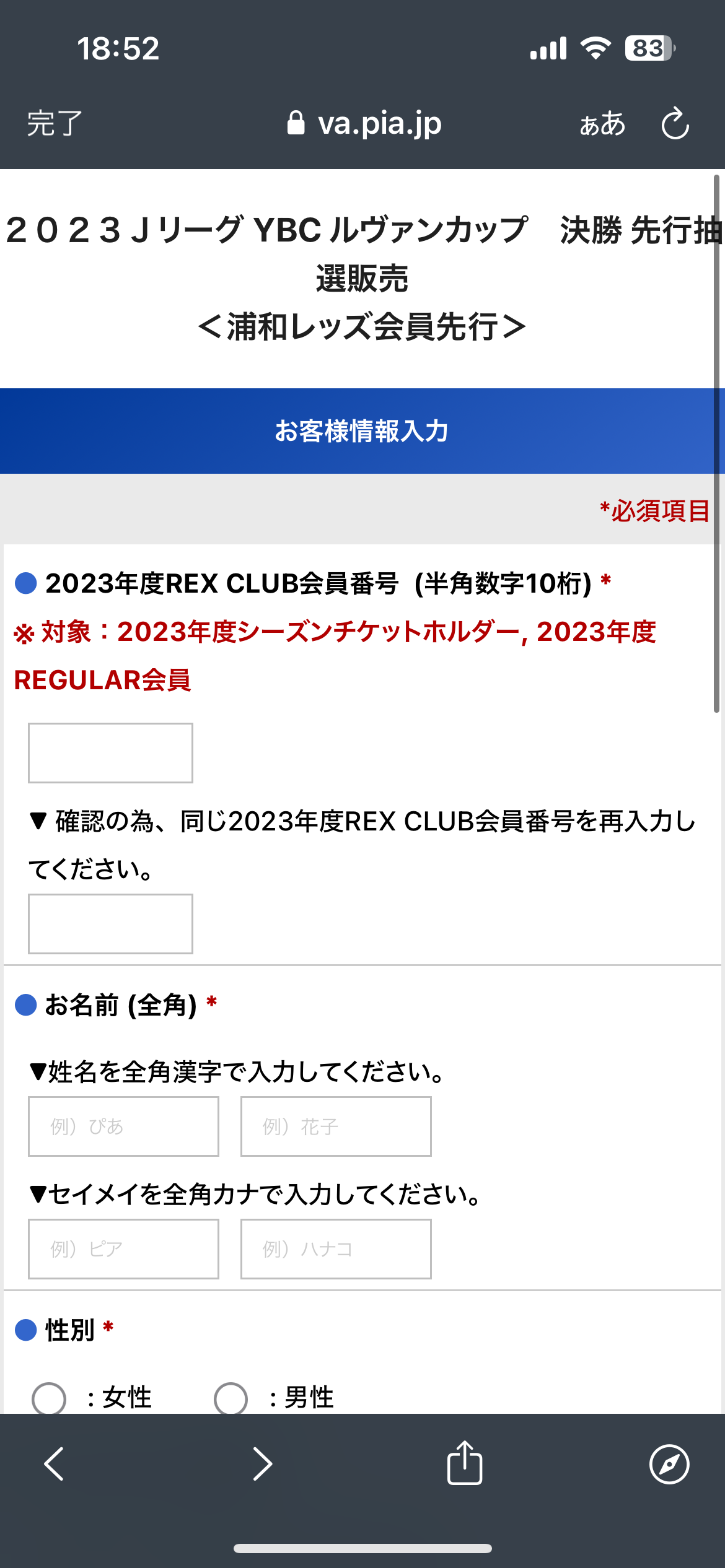Reload the va.pia.jp page
This screenshot has width=725, height=1568.
pyautogui.click(x=675, y=124)
